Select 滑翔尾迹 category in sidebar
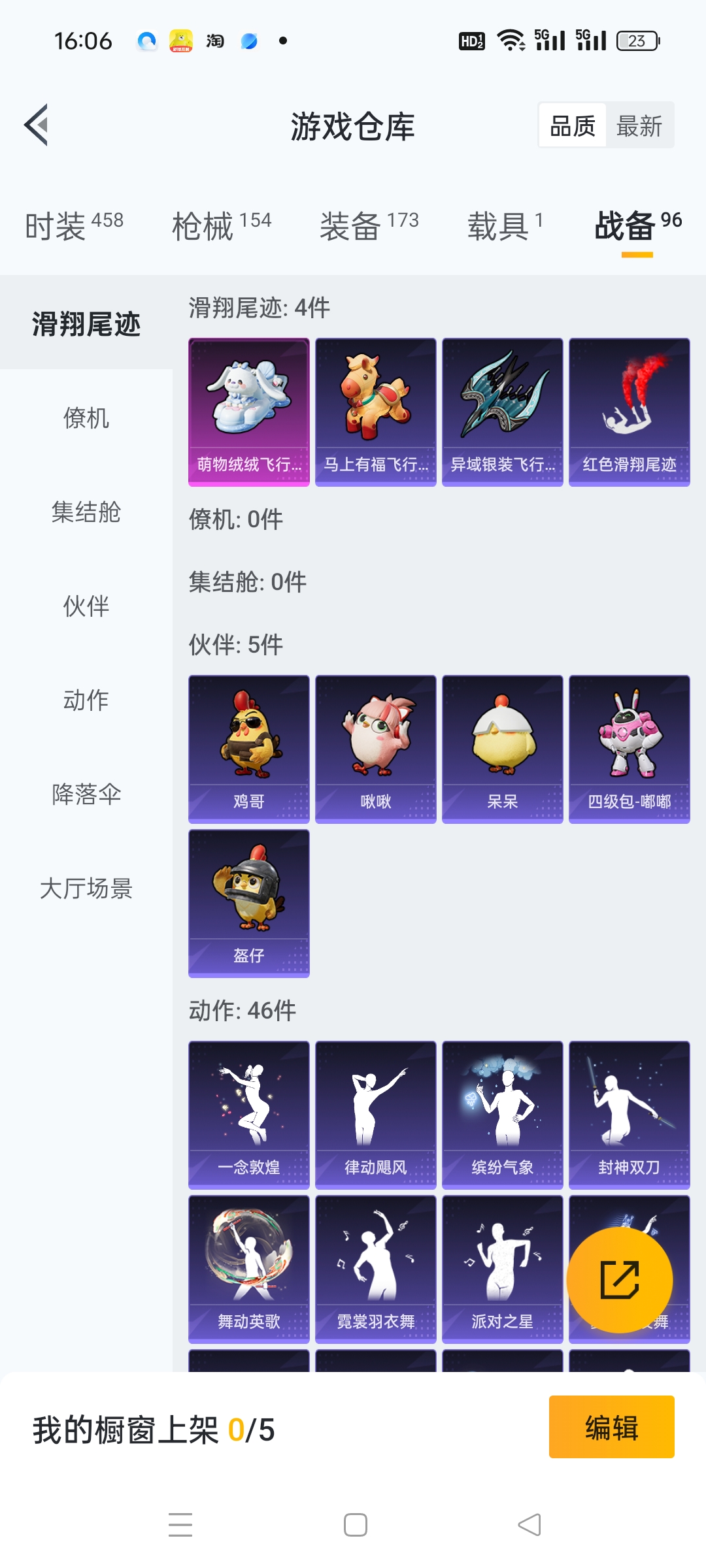Screen dimensions: 706x1568 pyautogui.click(x=84, y=325)
